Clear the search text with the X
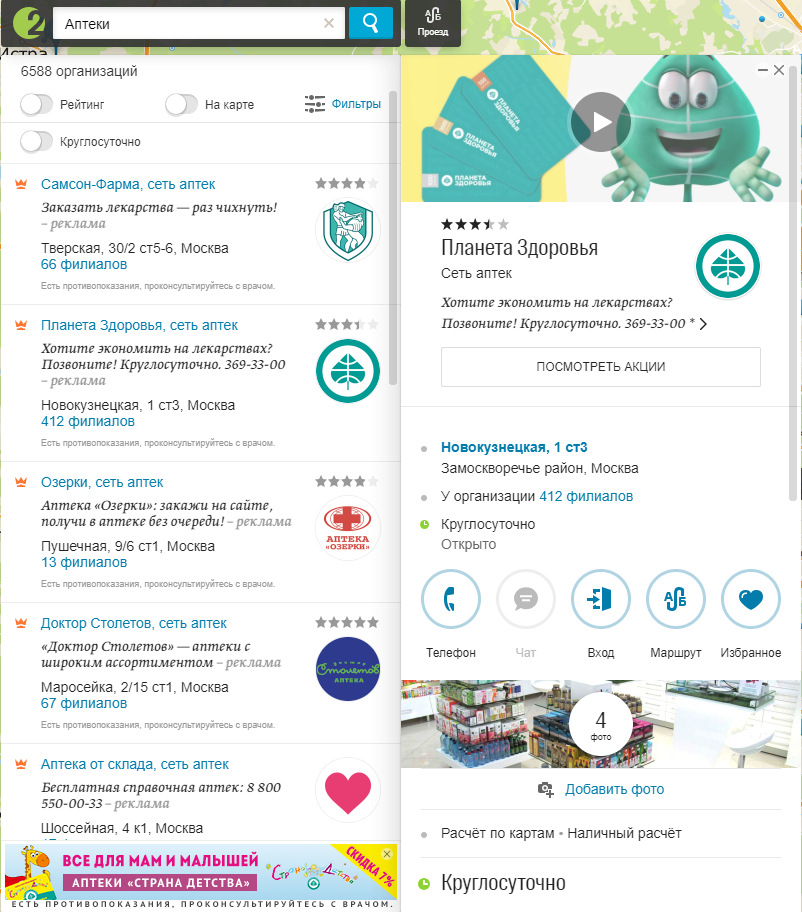Image resolution: width=802 pixels, height=912 pixels. (x=329, y=23)
